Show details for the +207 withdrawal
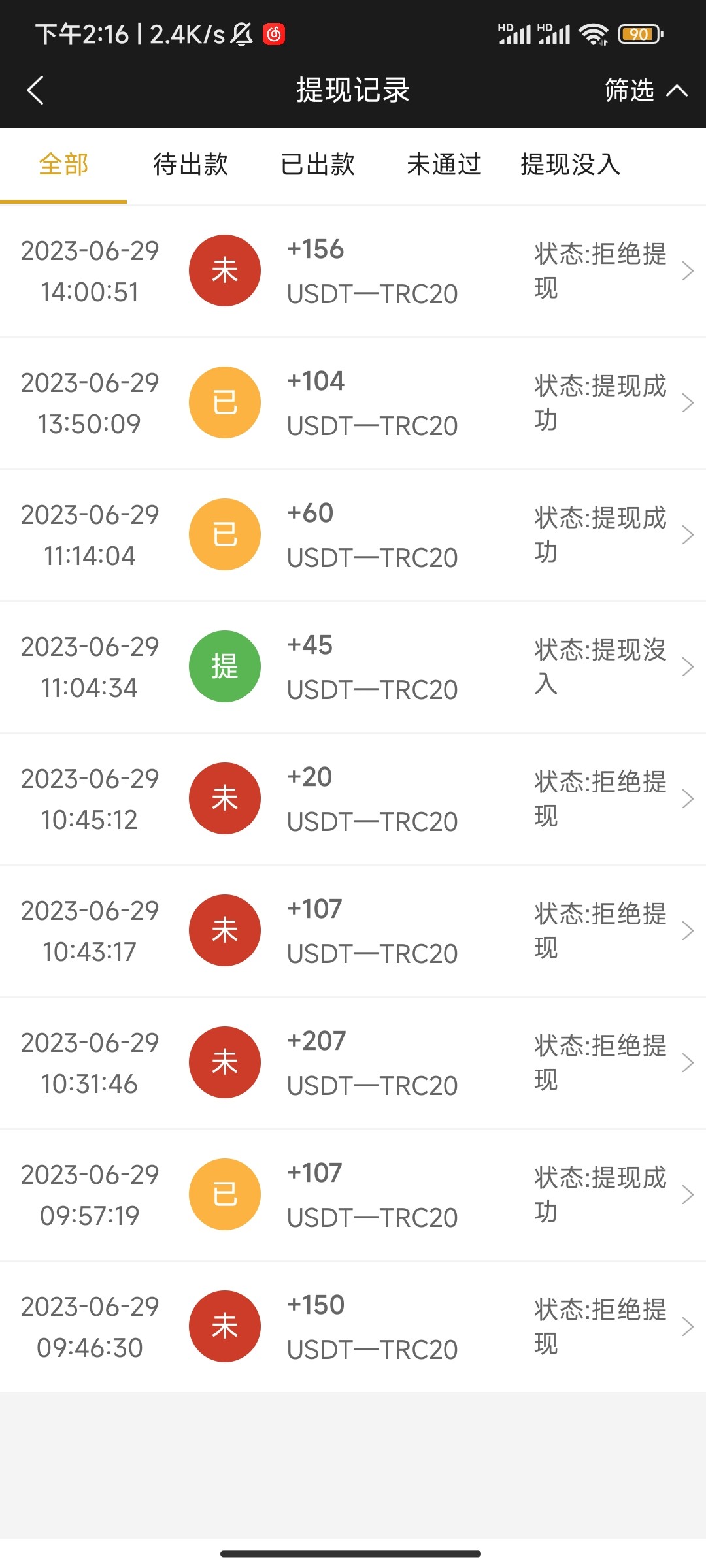This screenshot has height=1568, width=706. tap(353, 1063)
